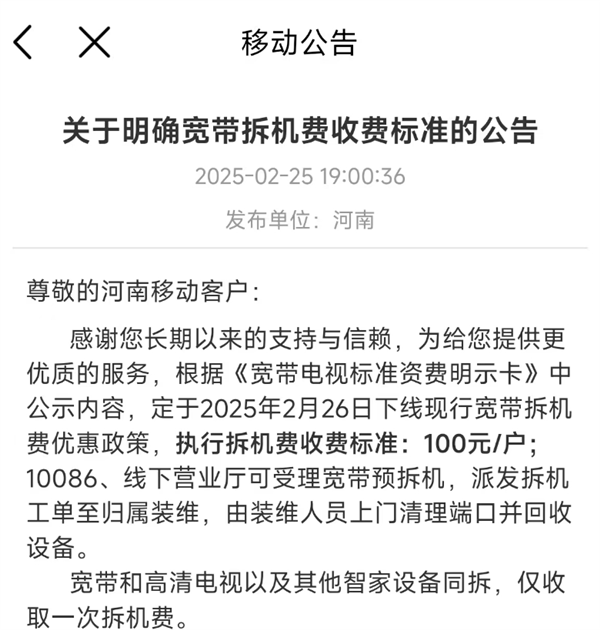
Task: Close the announcement page
Action: click(x=94, y=43)
